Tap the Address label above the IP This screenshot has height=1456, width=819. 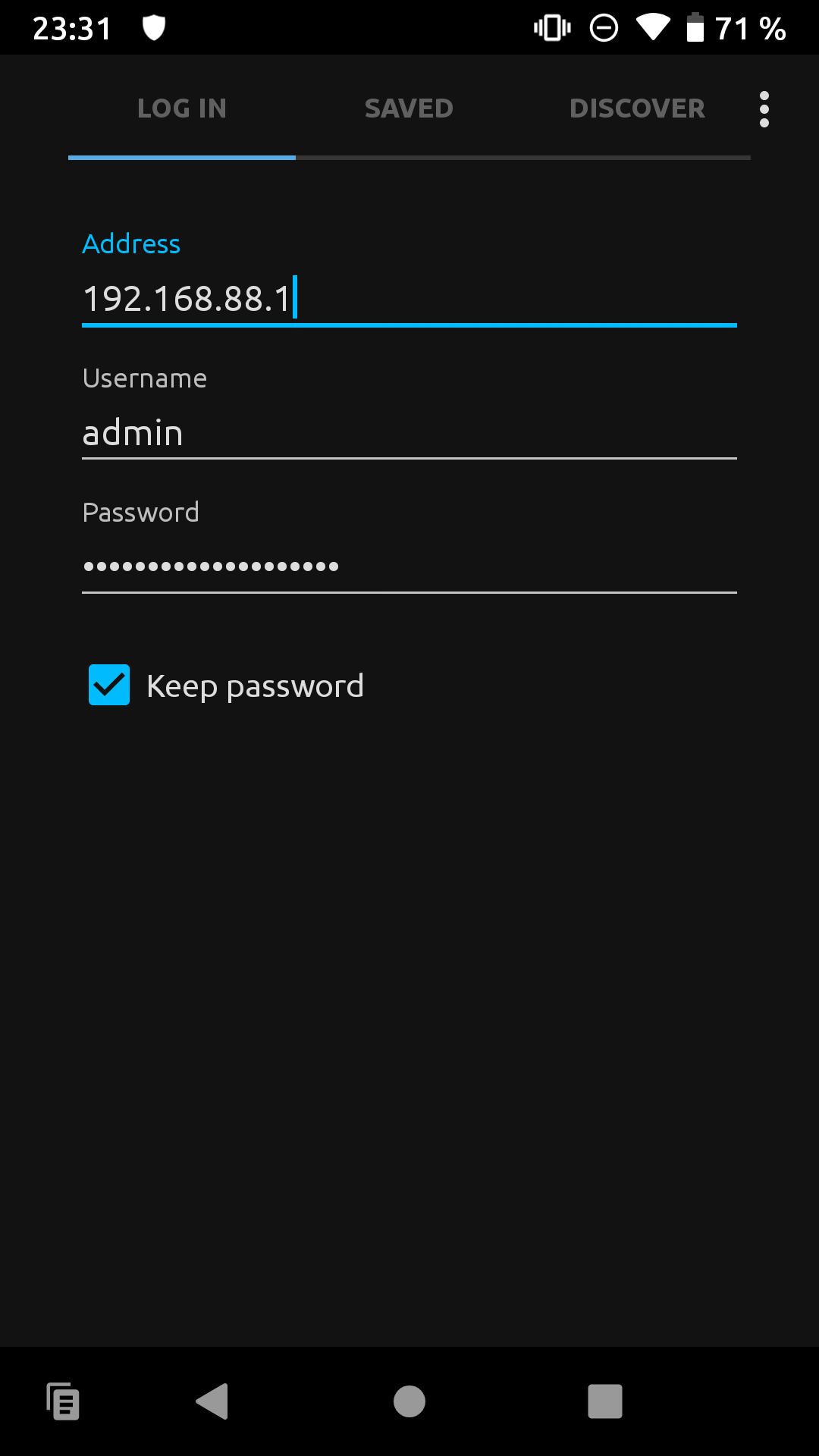tap(130, 243)
